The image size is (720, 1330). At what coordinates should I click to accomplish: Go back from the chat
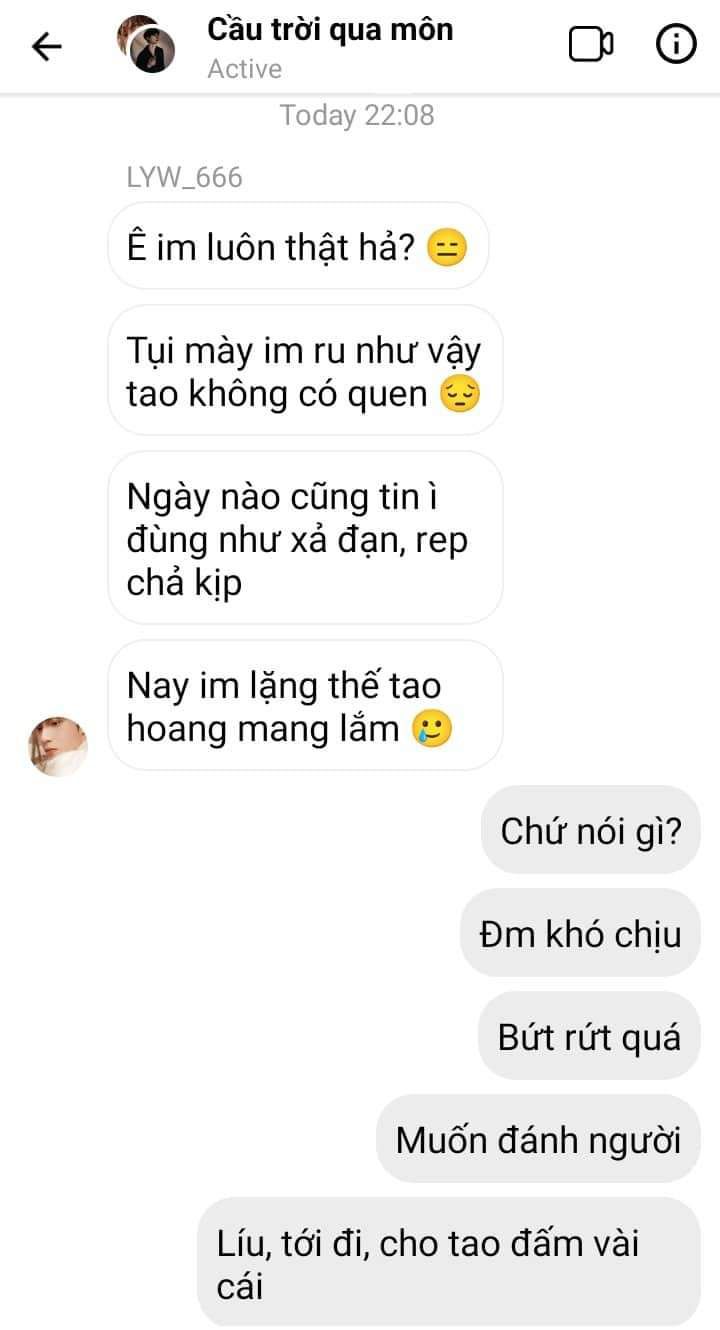click(46, 46)
